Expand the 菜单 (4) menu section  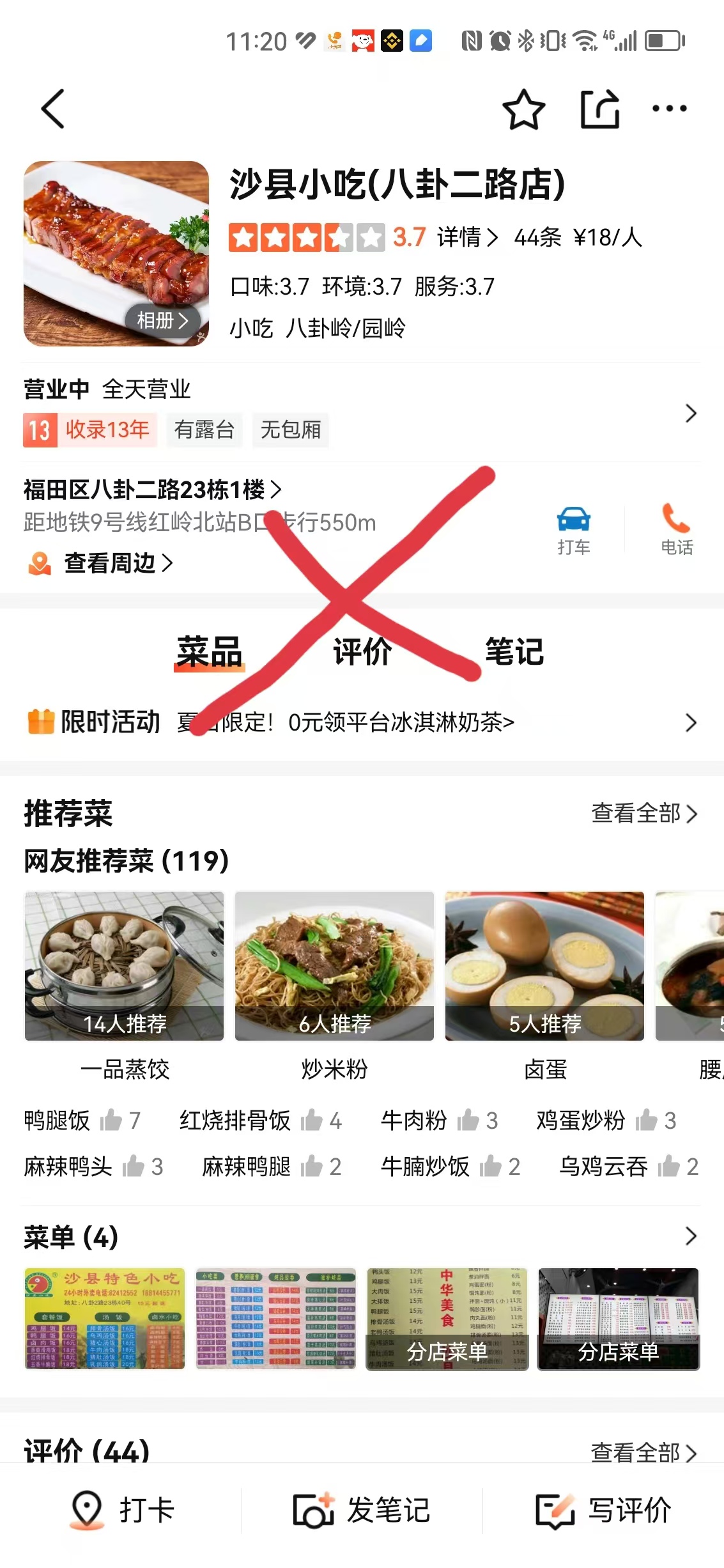pyautogui.click(x=690, y=1236)
